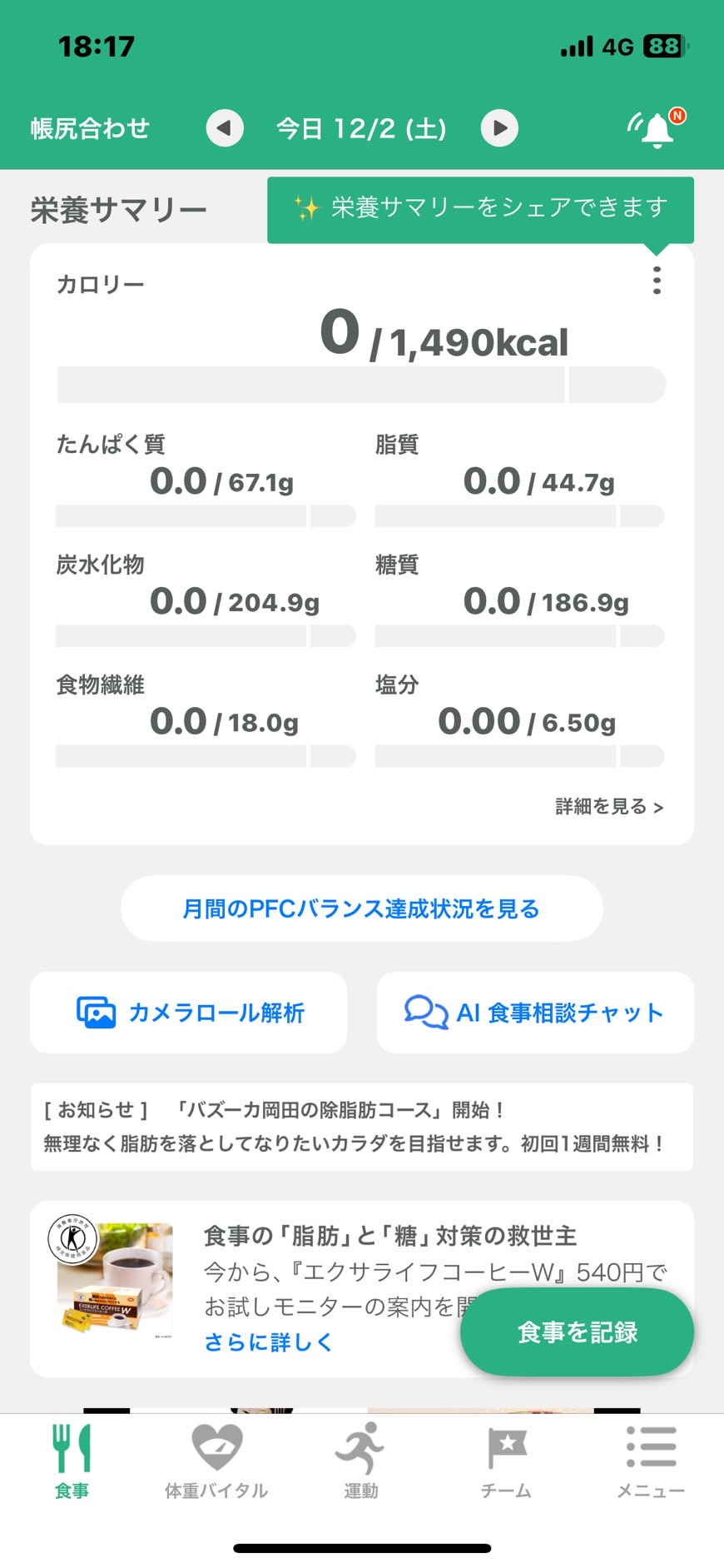The width and height of the screenshot is (724, 1568).
Task: Select the date 今日 12/2 (土)
Action: [361, 128]
